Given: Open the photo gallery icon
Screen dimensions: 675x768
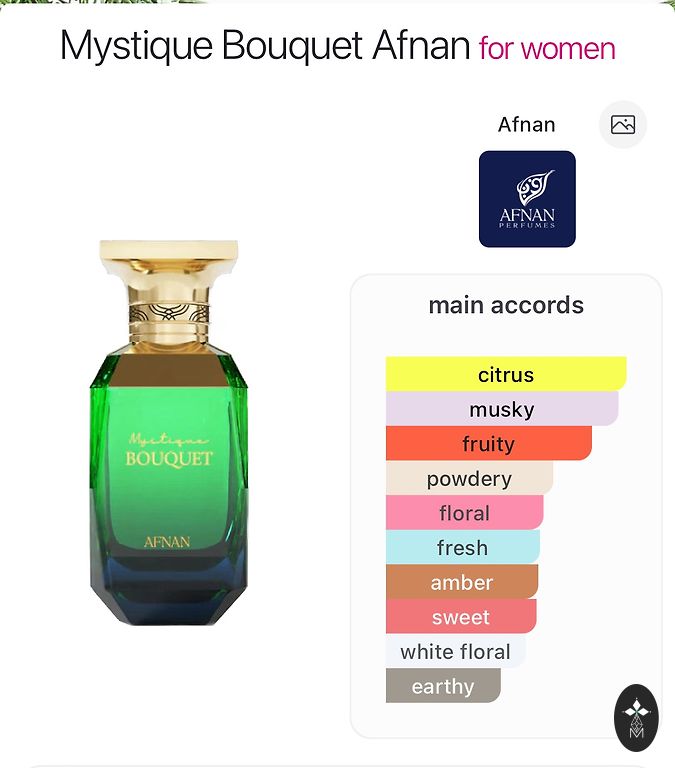Looking at the screenshot, I should (622, 125).
